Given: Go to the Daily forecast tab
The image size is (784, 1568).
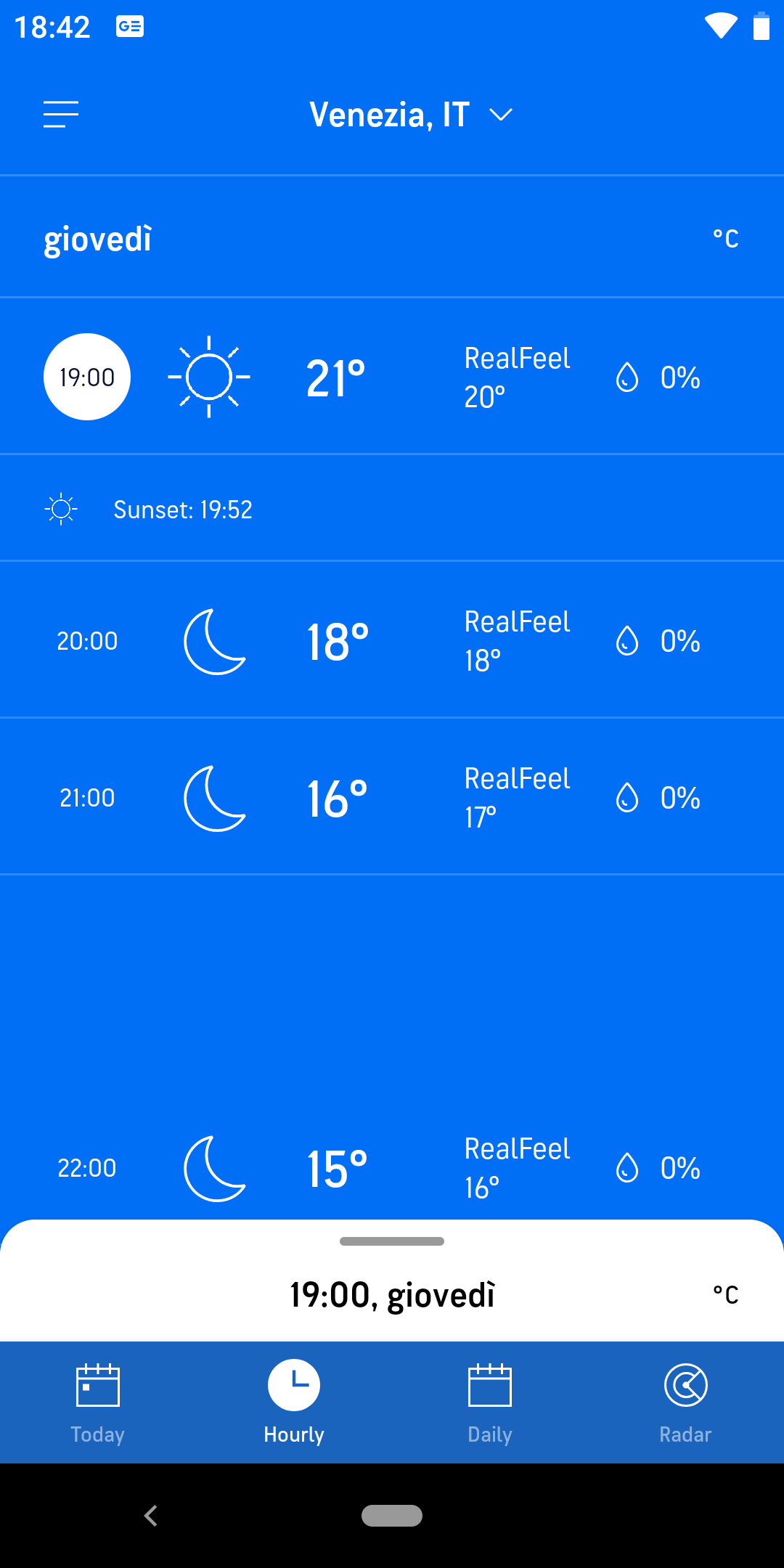Looking at the screenshot, I should tap(490, 1402).
